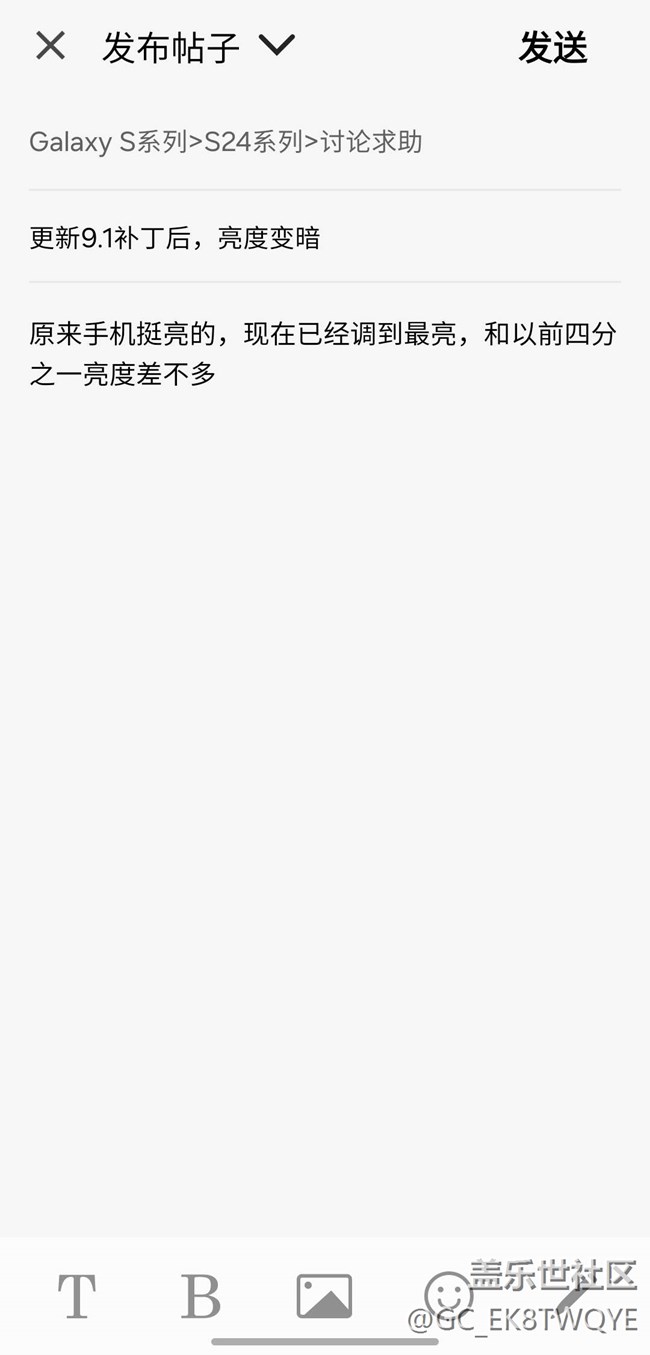The image size is (650, 1355).
Task: Toggle bold formatting with the B icon
Action: pos(200,1296)
